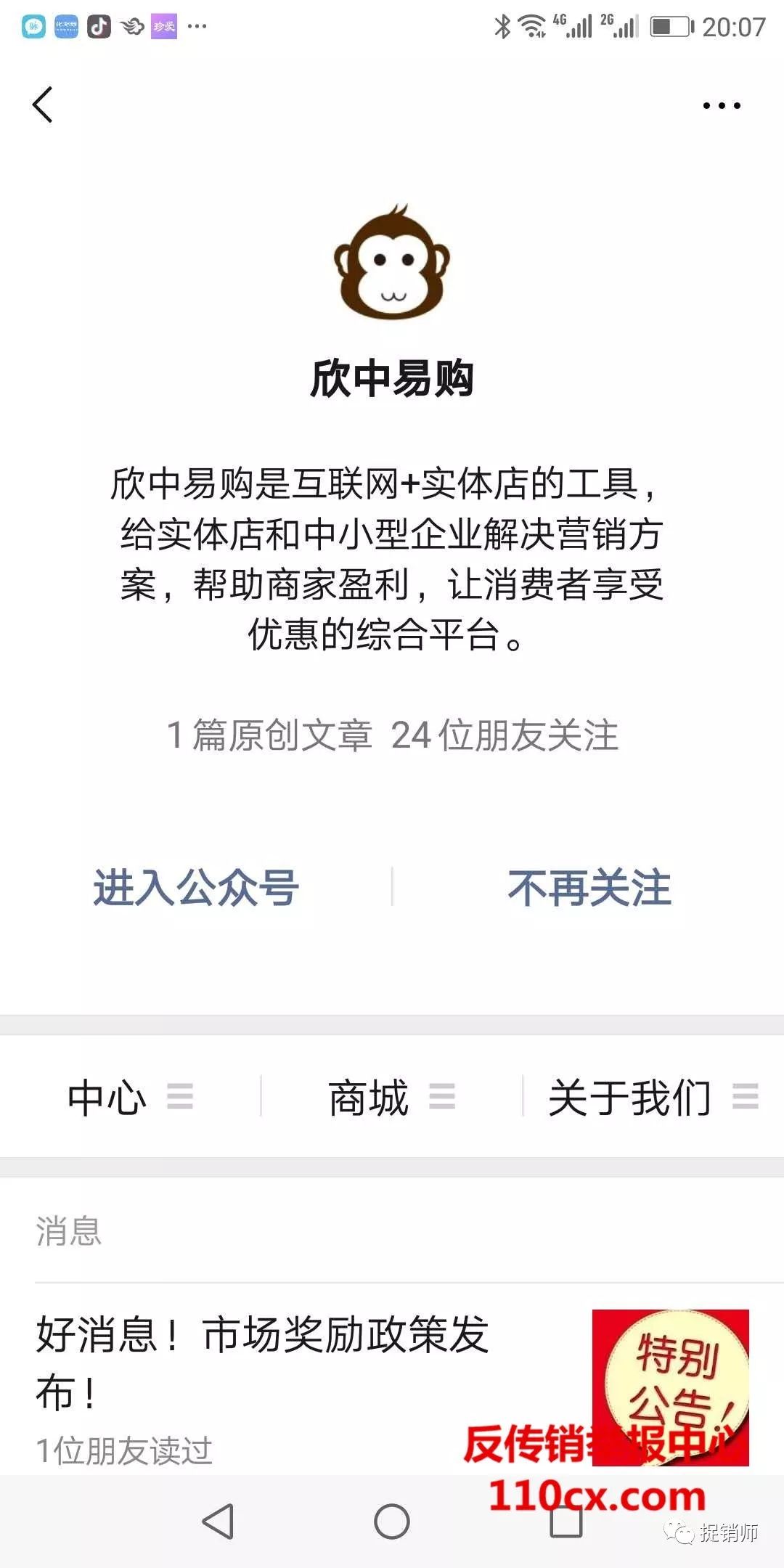
Task: Tap the system home button
Action: pyautogui.click(x=392, y=1522)
